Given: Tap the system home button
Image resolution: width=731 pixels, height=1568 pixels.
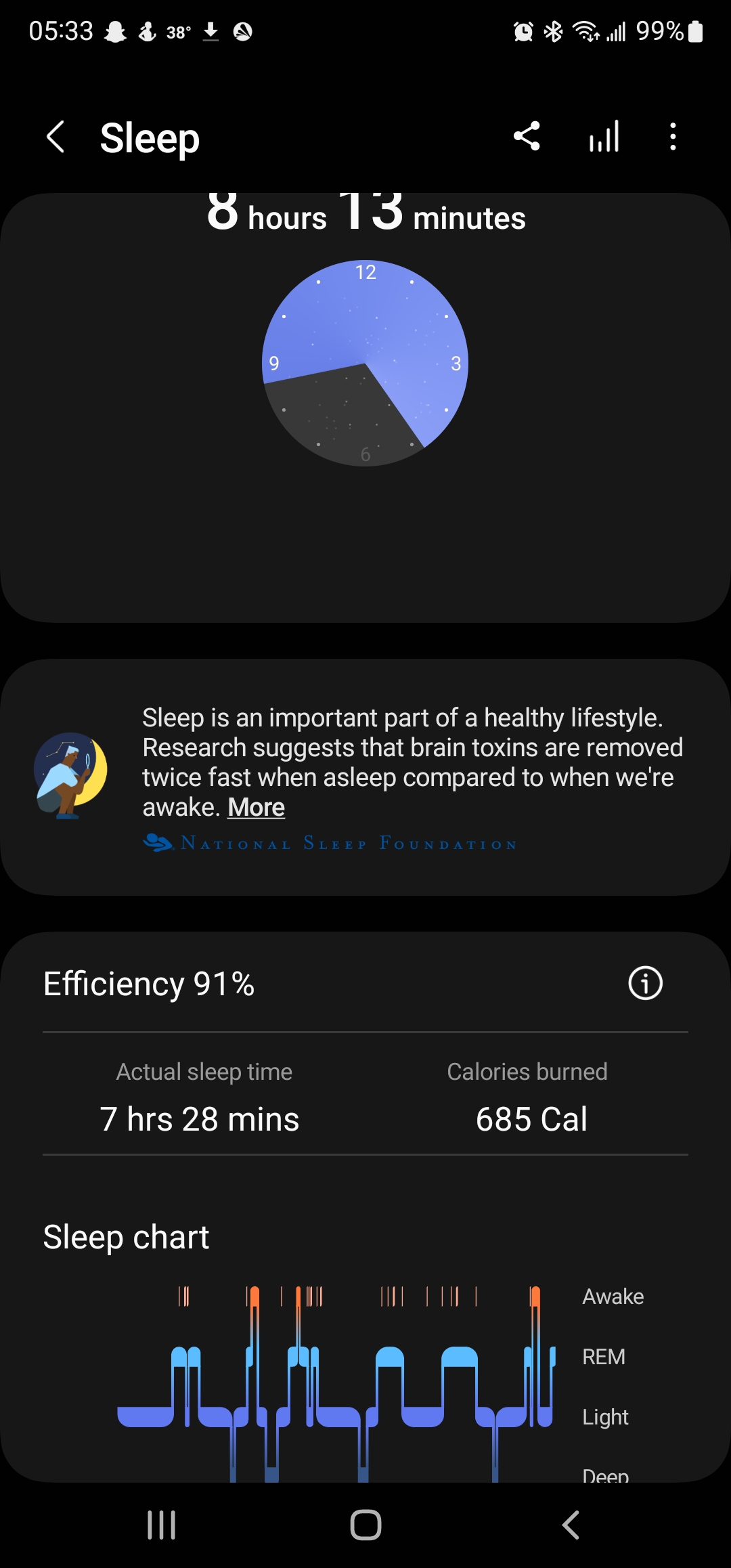Looking at the screenshot, I should coord(365,1525).
